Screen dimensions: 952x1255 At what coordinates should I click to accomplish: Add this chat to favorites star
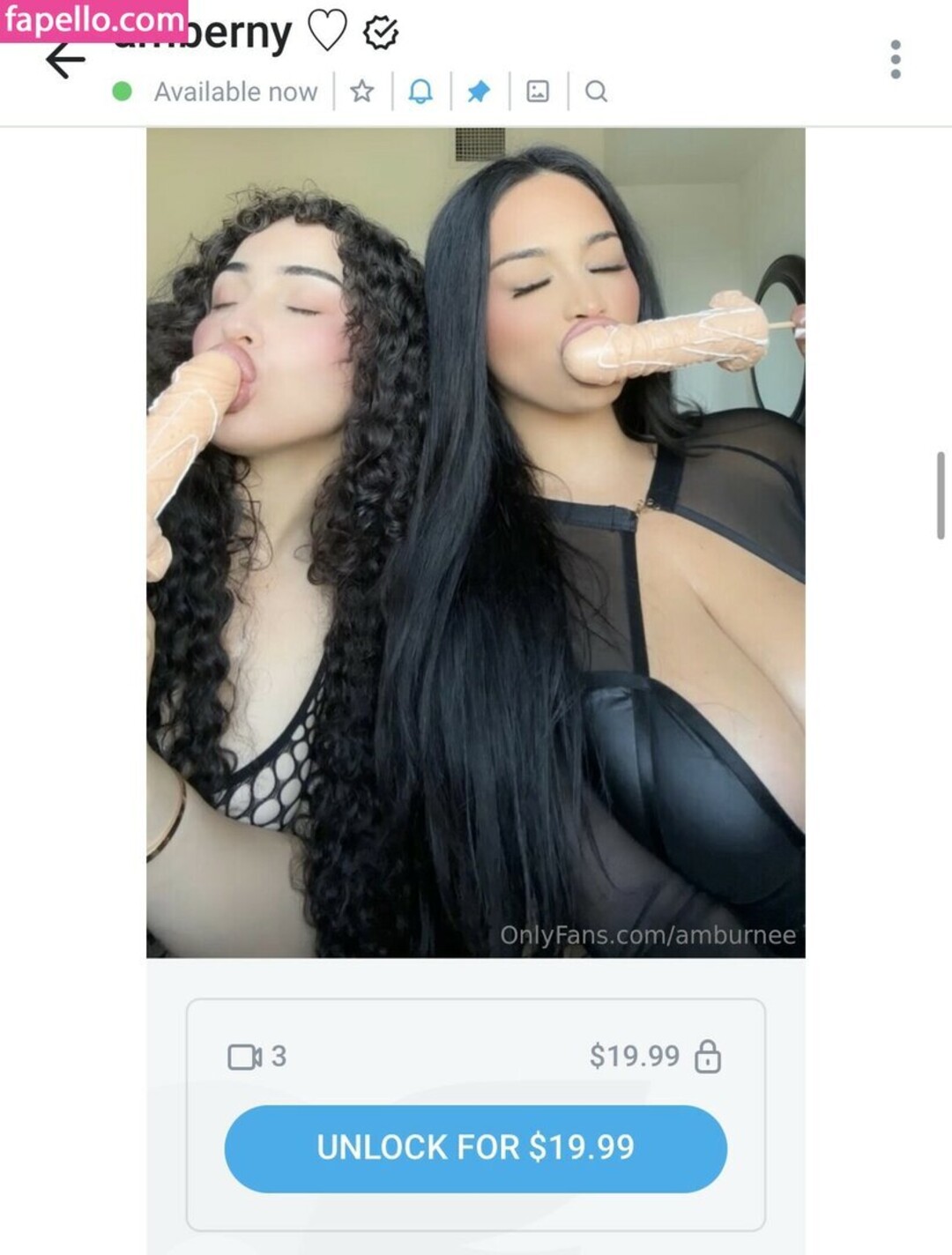pyautogui.click(x=361, y=92)
